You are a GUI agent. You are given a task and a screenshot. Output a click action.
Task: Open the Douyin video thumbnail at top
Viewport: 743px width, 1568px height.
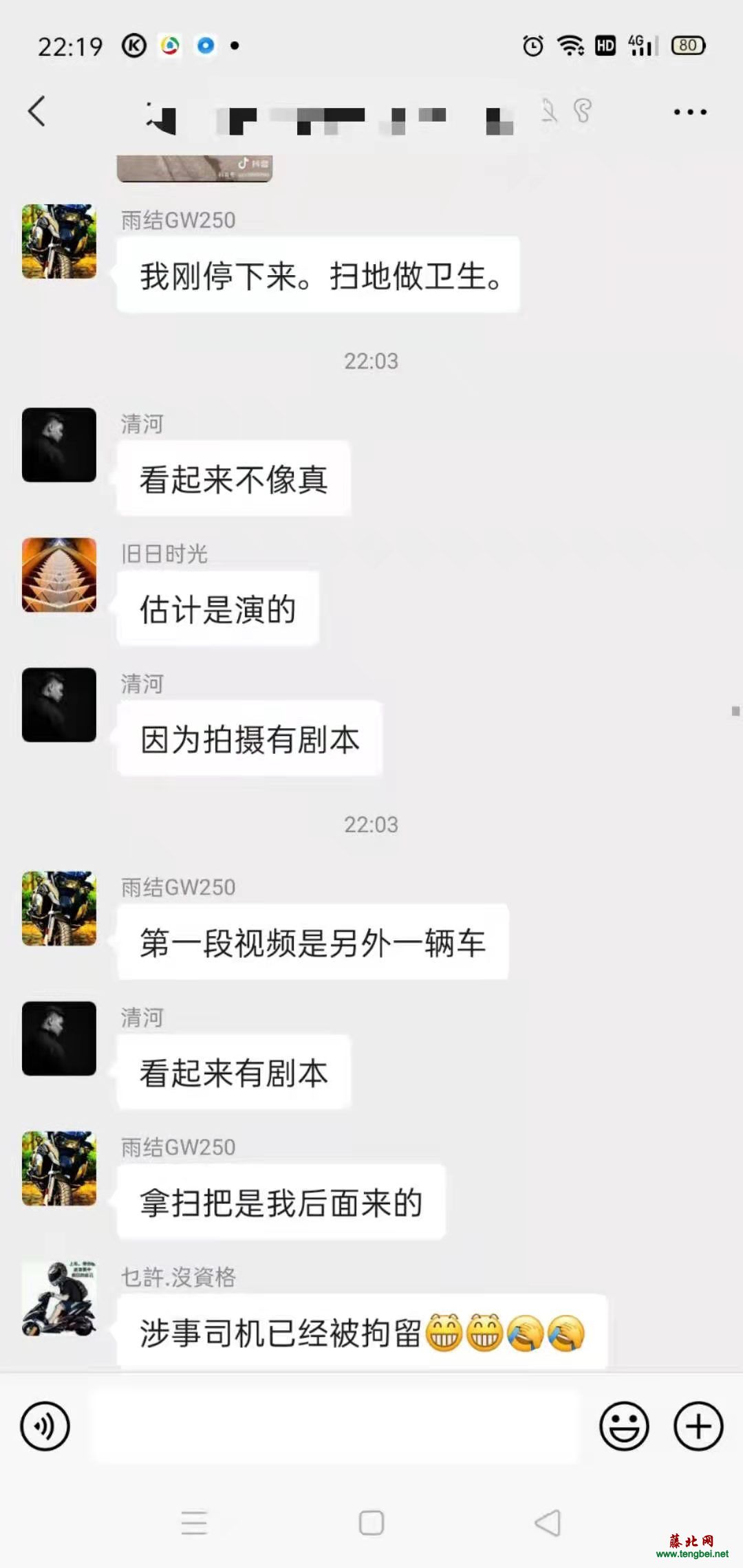point(195,168)
